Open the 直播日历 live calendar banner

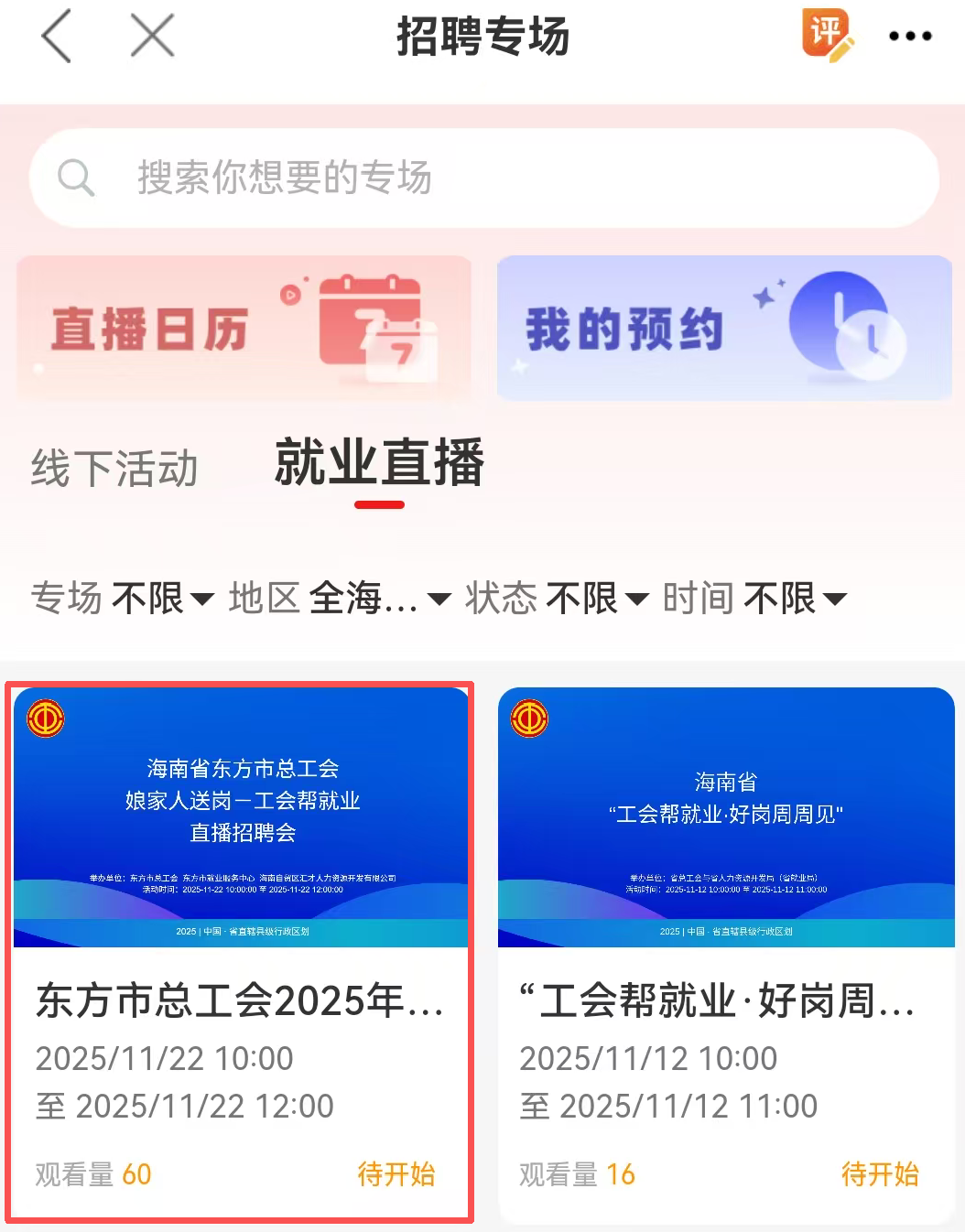[x=241, y=328]
